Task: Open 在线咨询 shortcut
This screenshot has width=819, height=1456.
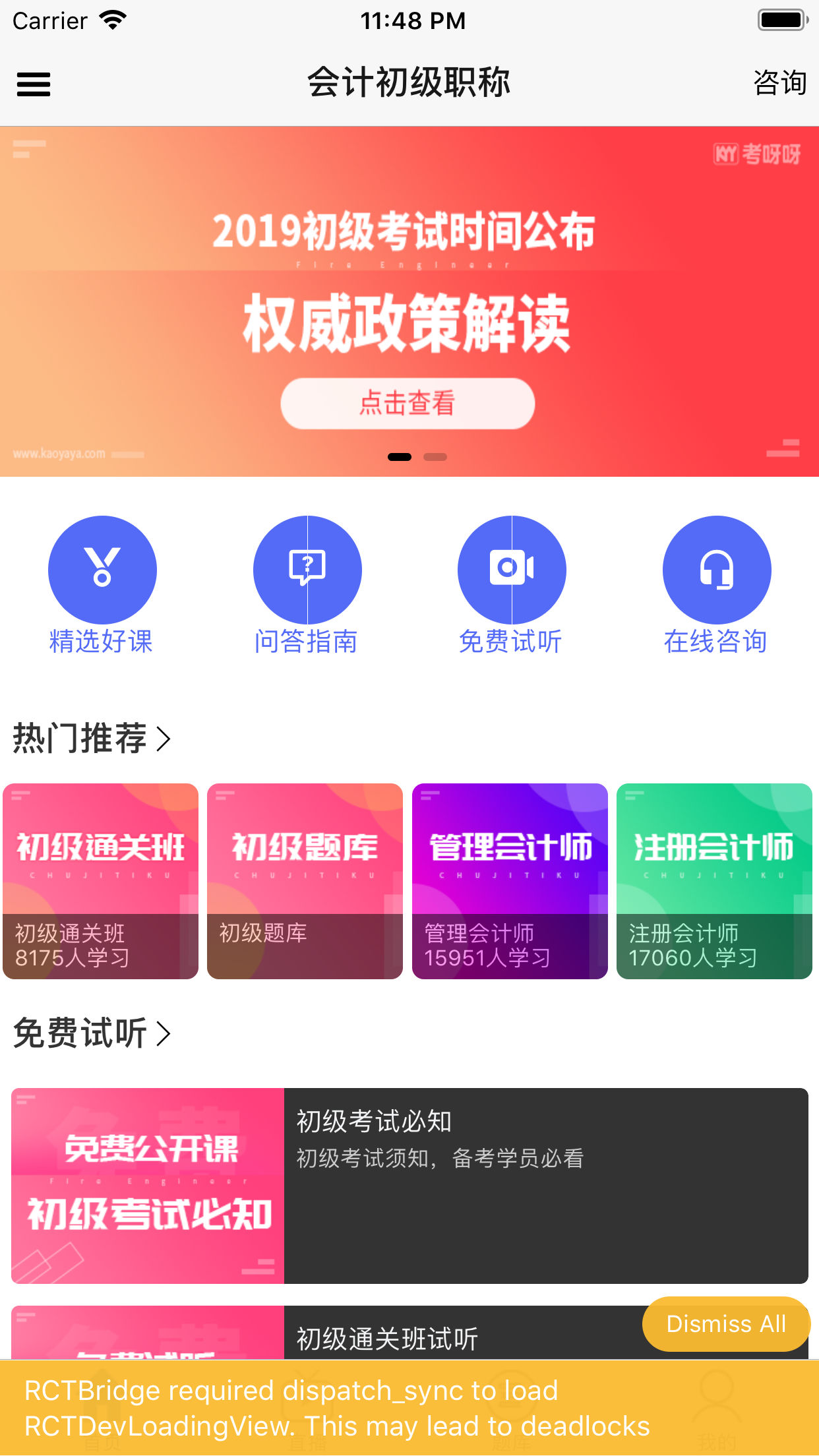Action: tap(717, 586)
